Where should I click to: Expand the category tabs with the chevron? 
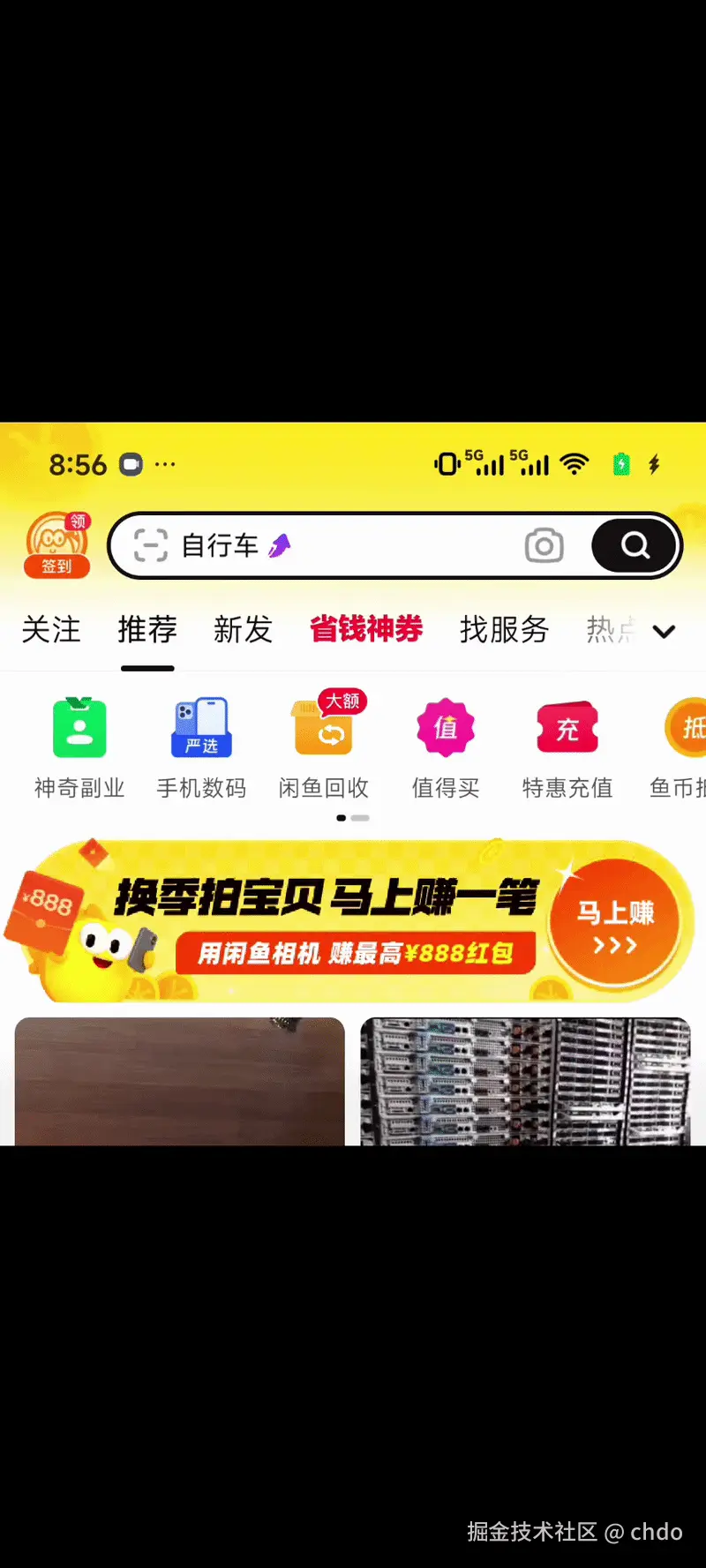(x=664, y=632)
